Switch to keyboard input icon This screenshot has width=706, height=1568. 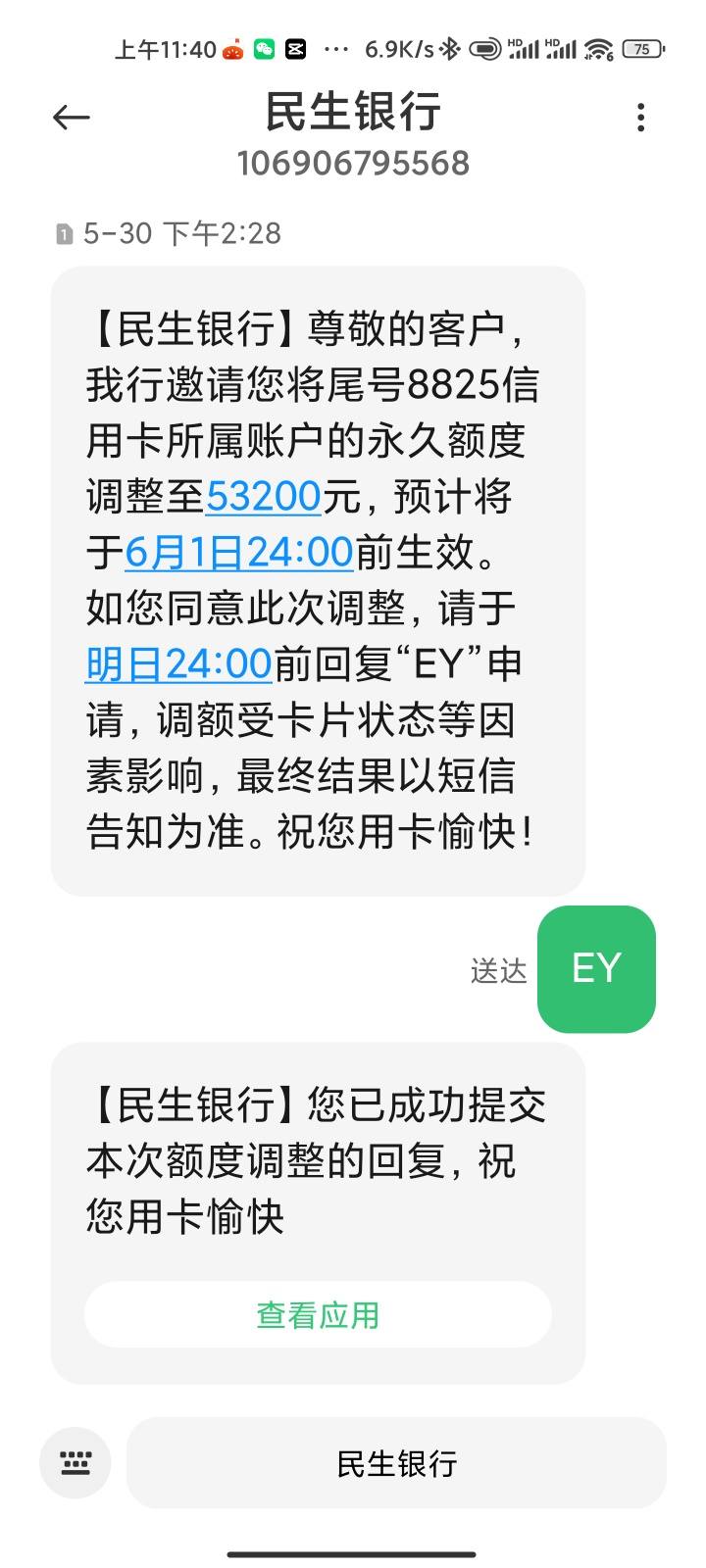(x=76, y=1463)
